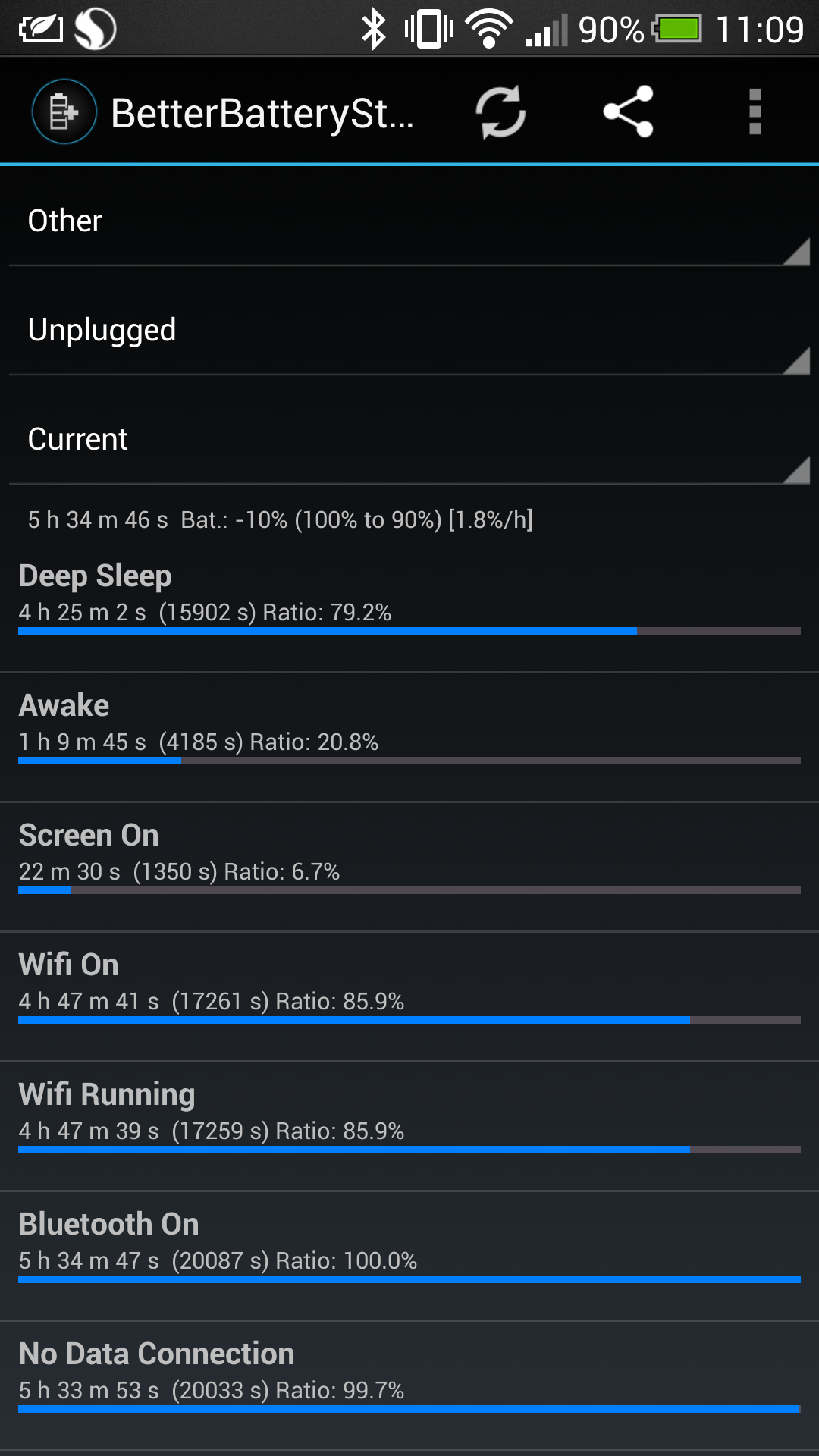819x1456 pixels.
Task: Open the Unplugged reference dropdown
Action: tap(409, 330)
